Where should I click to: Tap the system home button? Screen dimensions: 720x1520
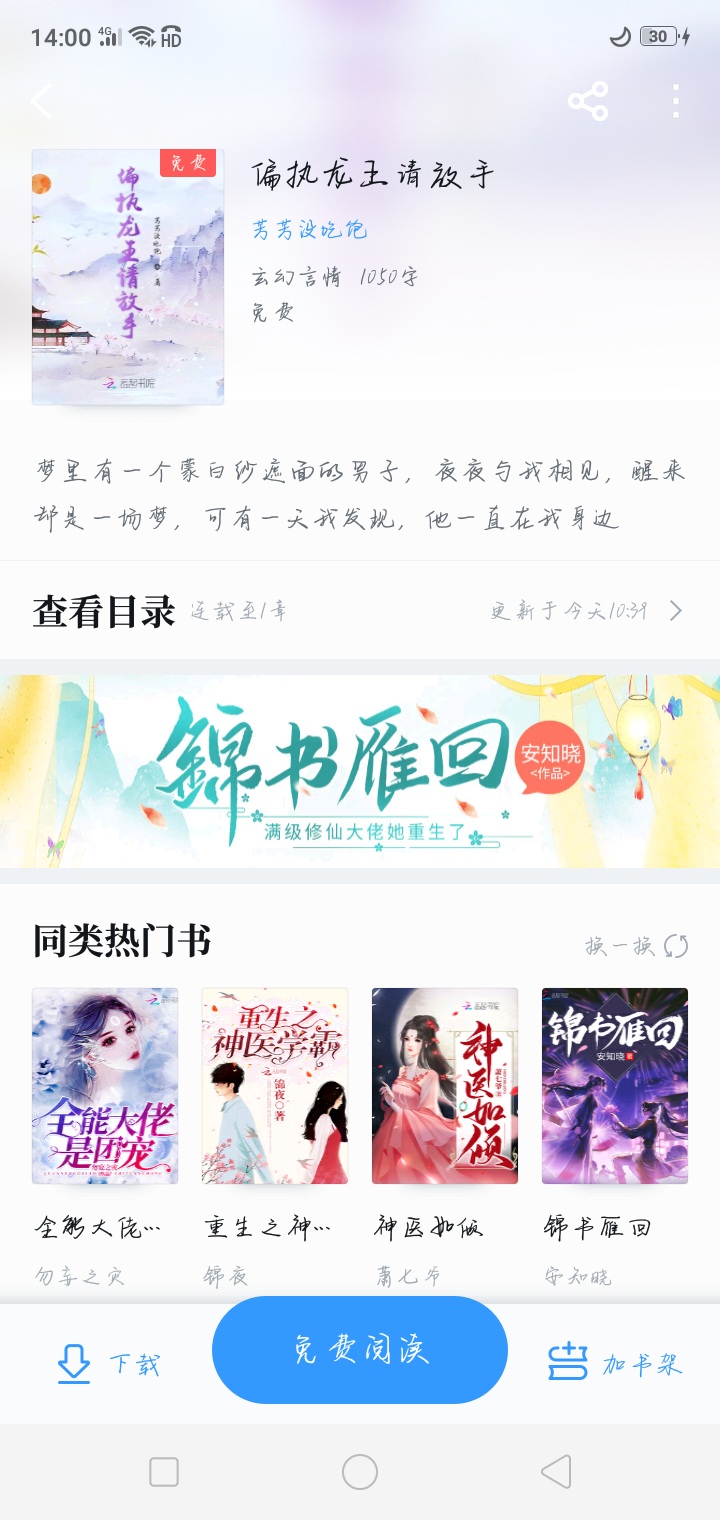pyautogui.click(x=360, y=1472)
